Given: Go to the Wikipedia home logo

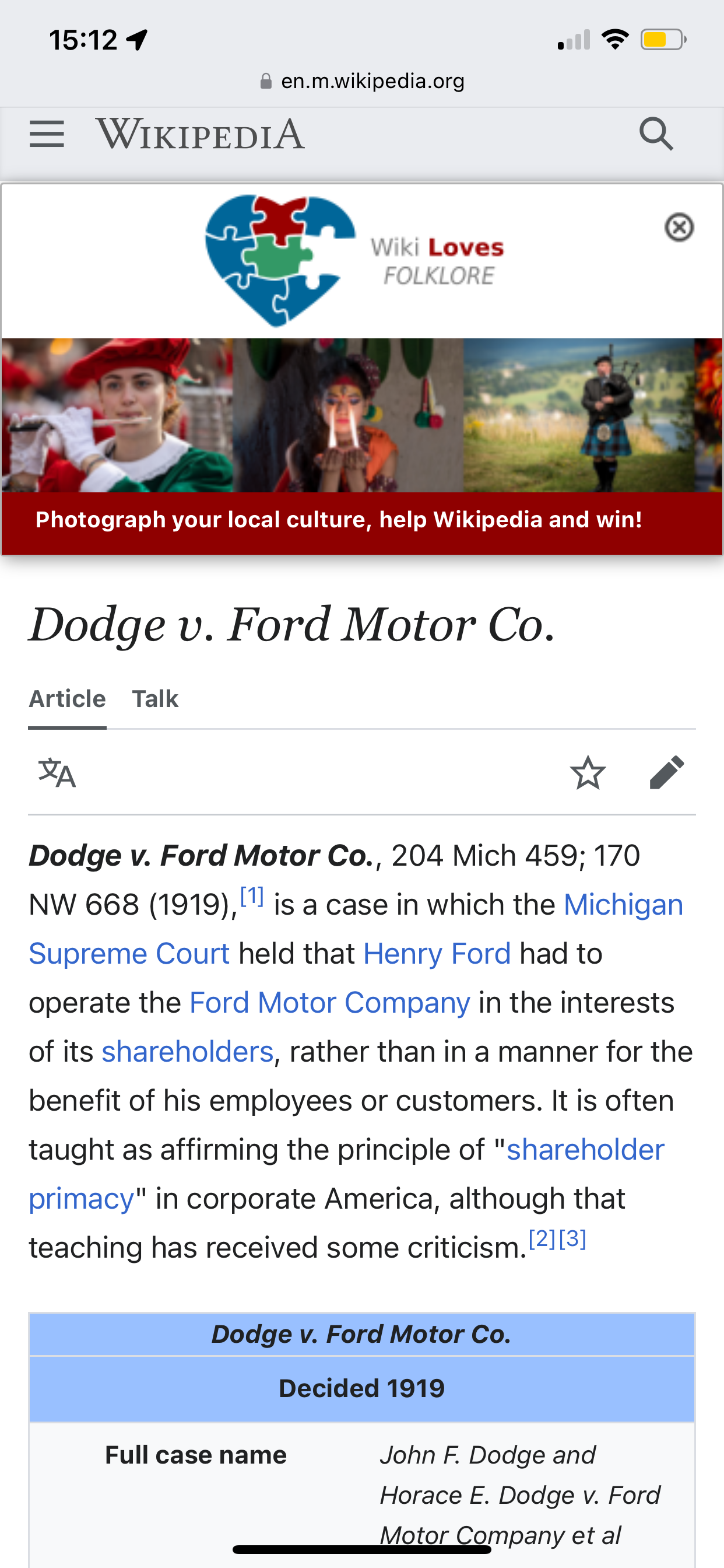Looking at the screenshot, I should coord(200,134).
